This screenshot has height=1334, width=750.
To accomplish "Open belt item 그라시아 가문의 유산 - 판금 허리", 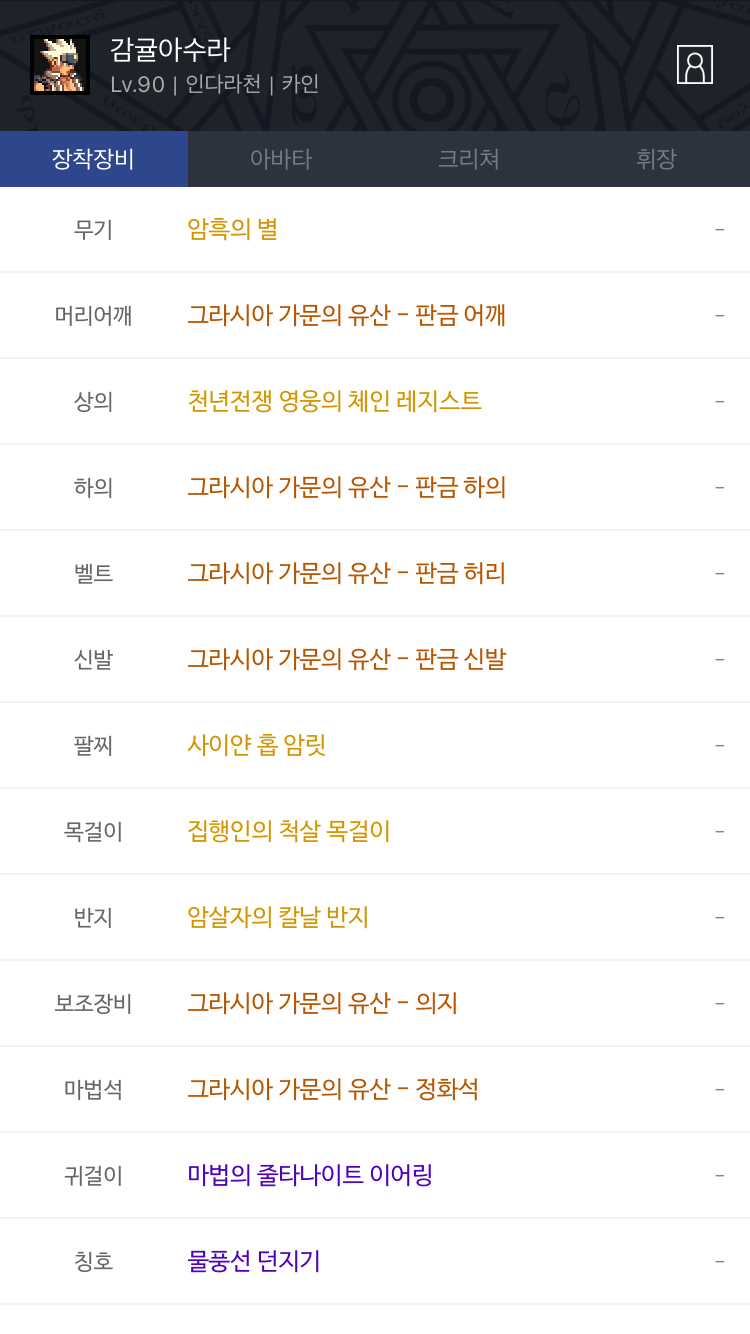I will (346, 574).
